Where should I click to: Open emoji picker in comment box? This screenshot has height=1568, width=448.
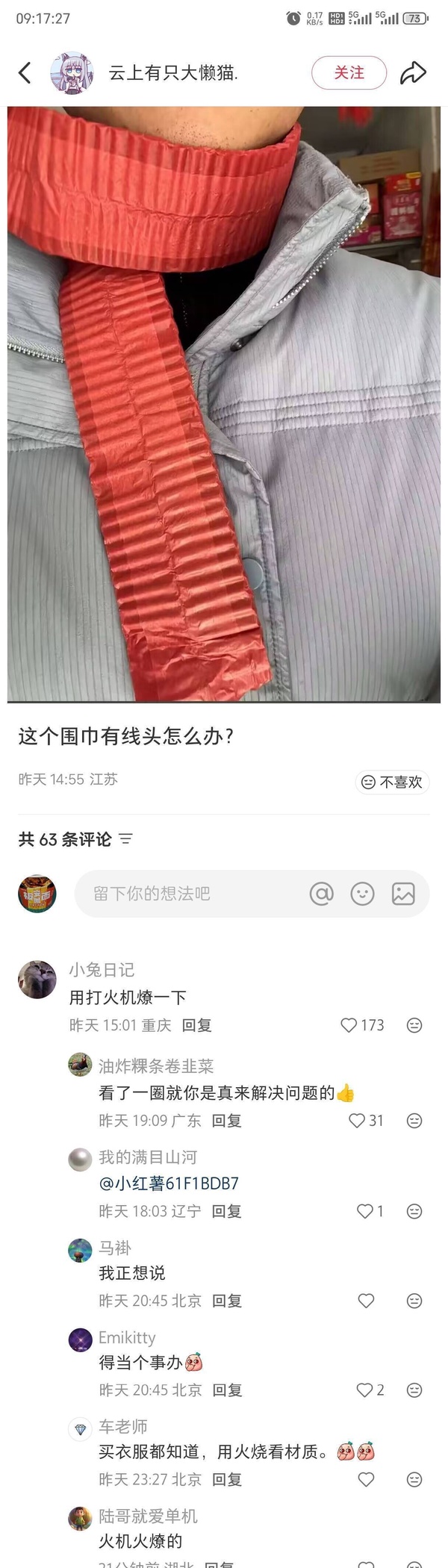point(362,893)
